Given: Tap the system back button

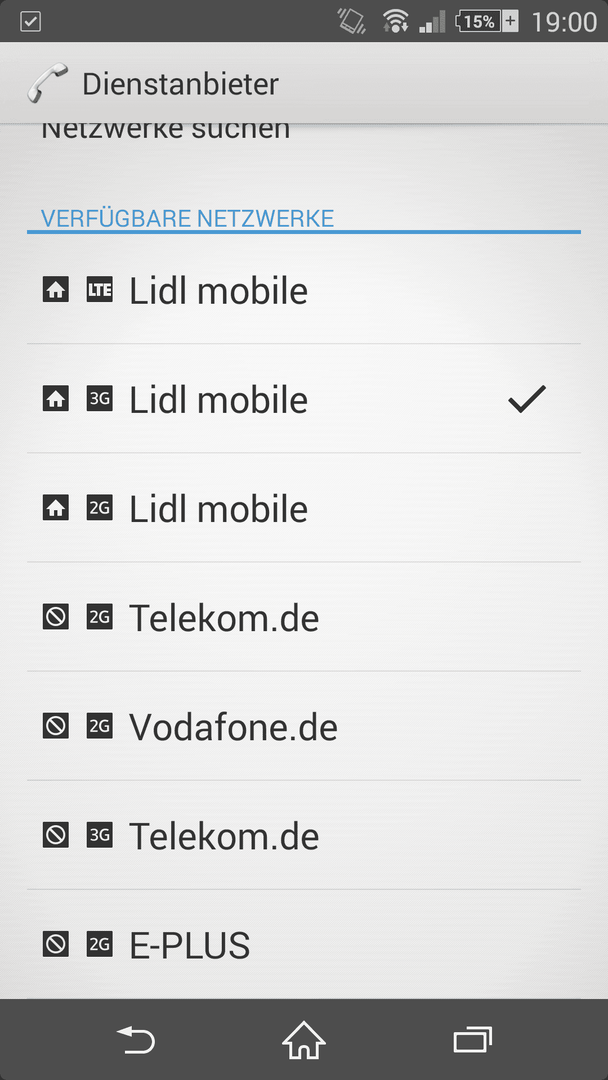Looking at the screenshot, I should [x=136, y=1039].
